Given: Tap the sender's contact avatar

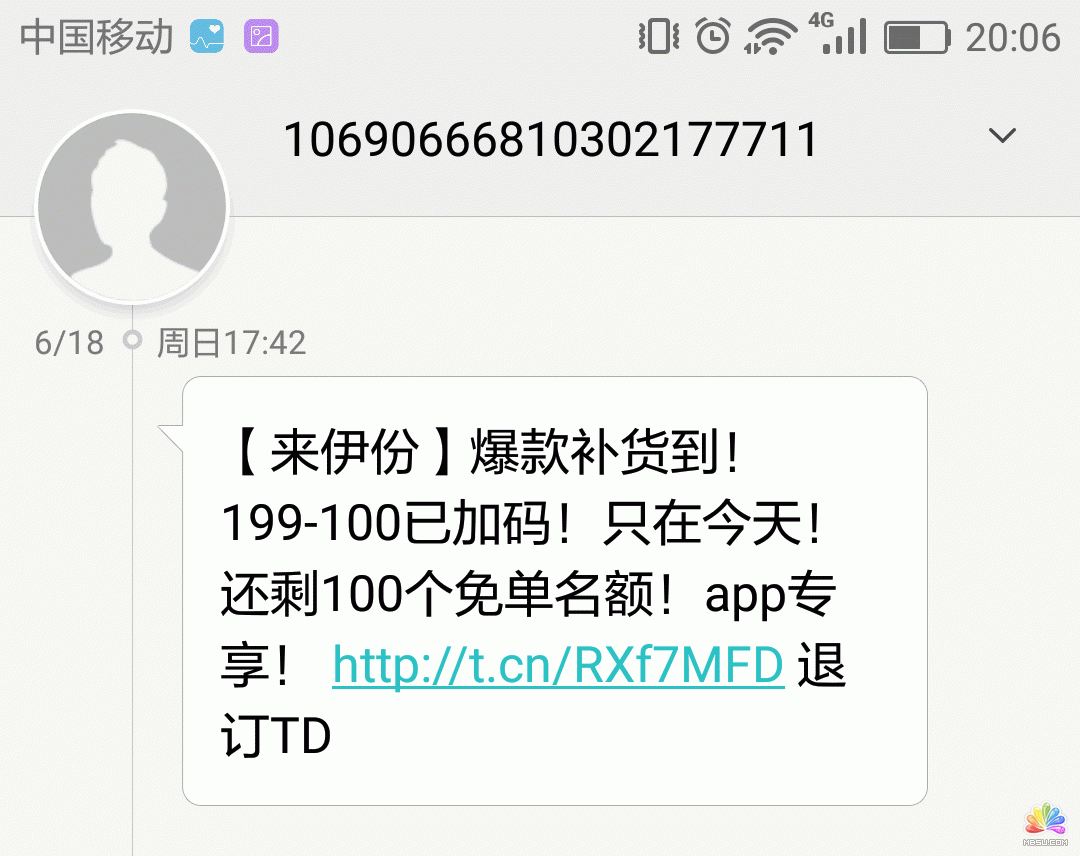Looking at the screenshot, I should [x=132, y=206].
